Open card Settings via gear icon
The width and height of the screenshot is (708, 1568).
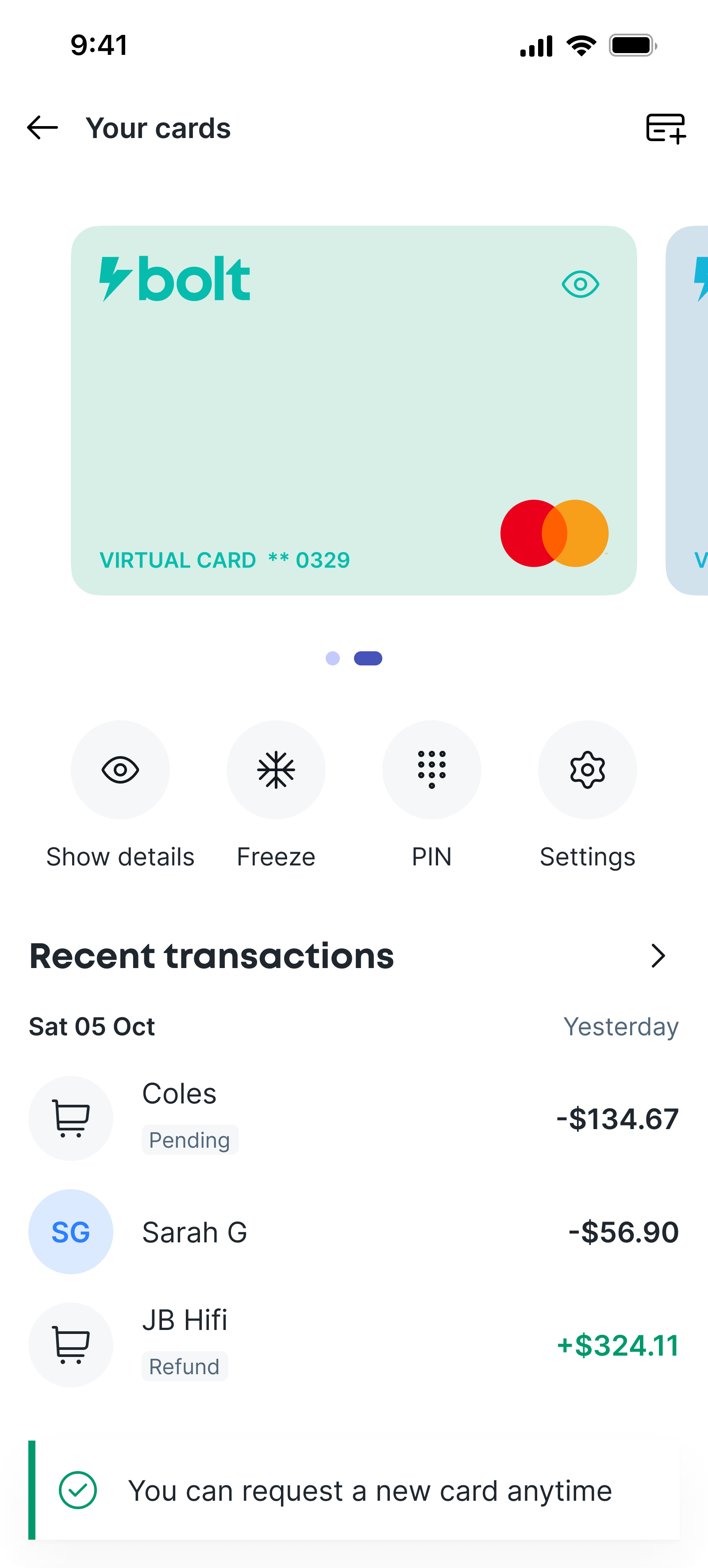(x=587, y=769)
